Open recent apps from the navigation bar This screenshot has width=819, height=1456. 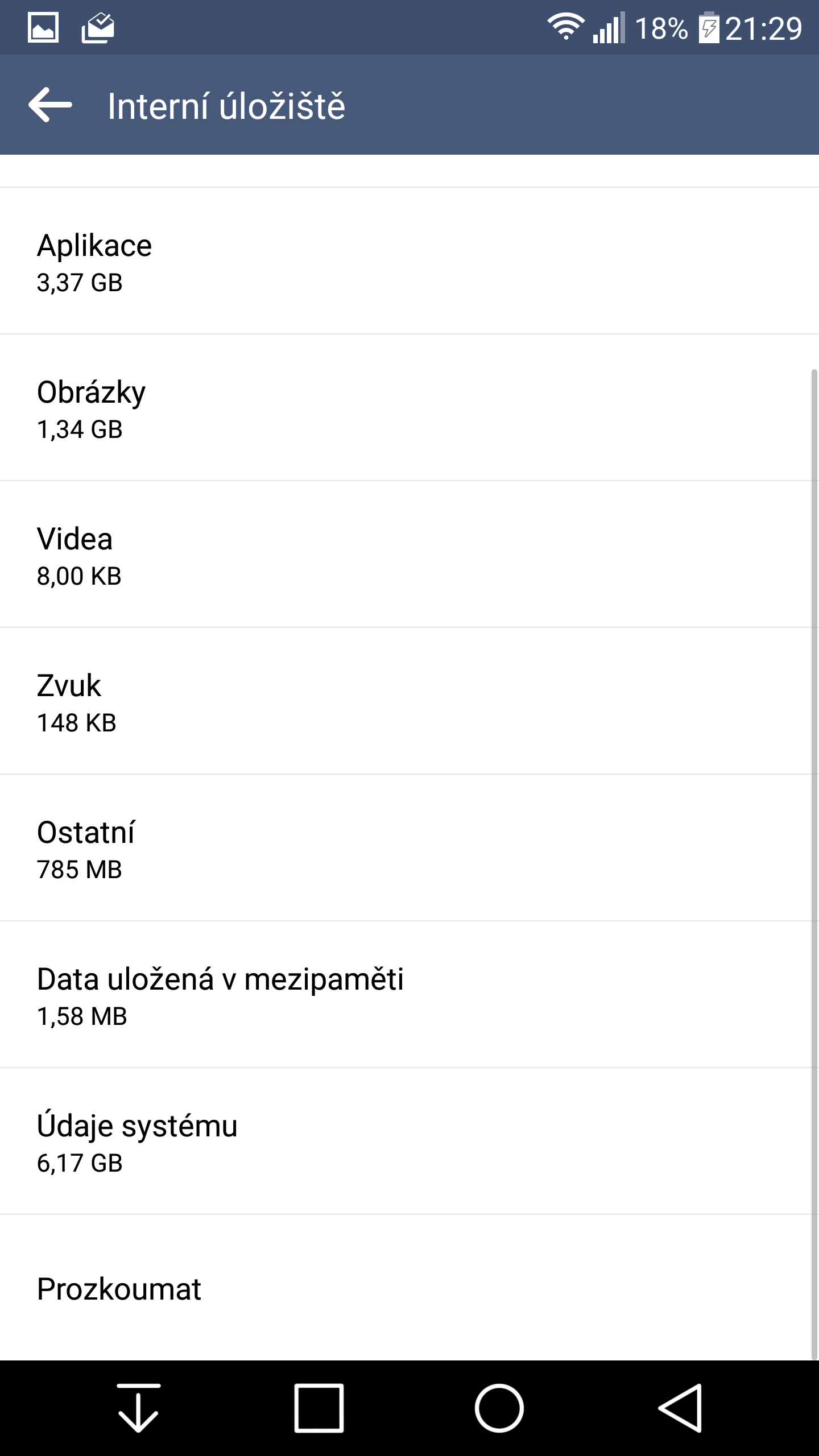tap(319, 1408)
